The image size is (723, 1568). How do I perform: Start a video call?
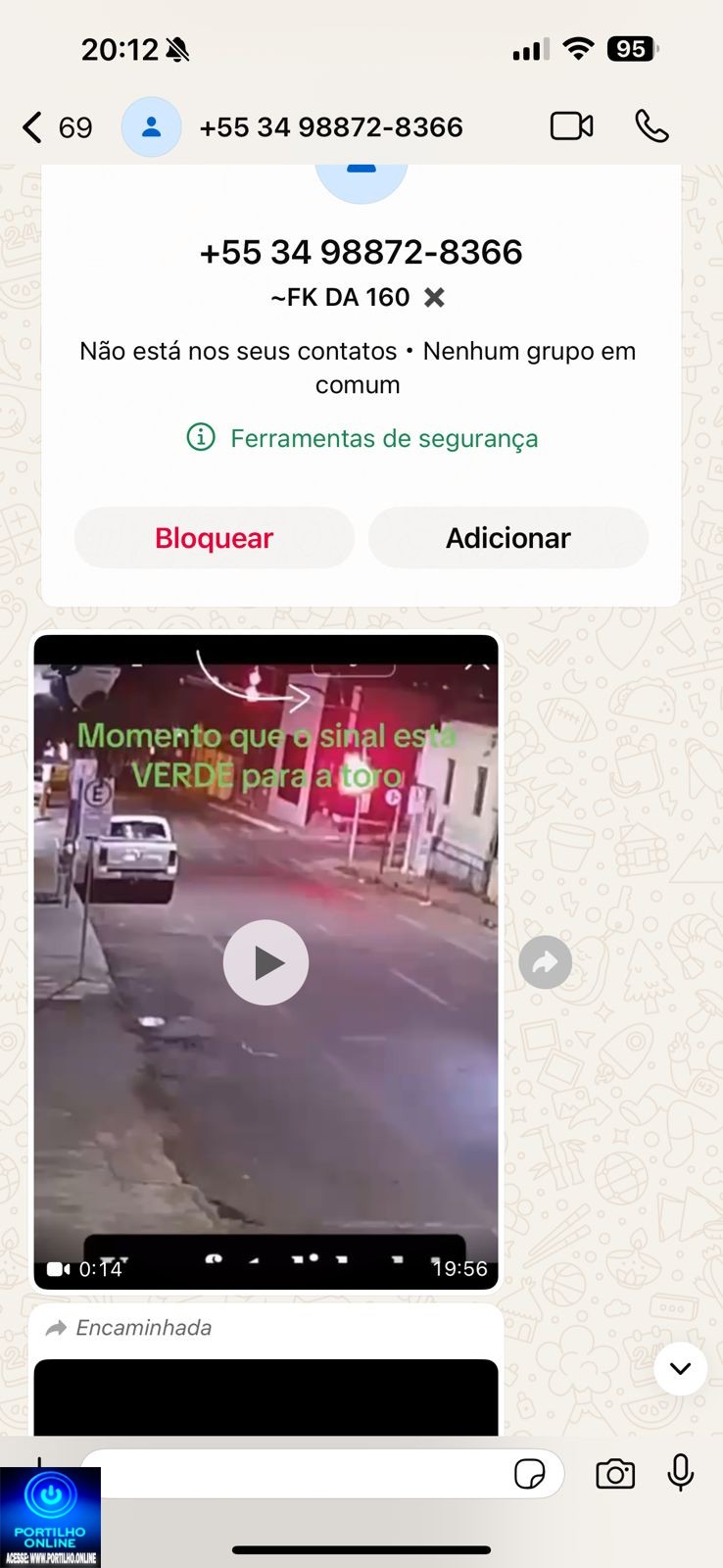pyautogui.click(x=571, y=126)
